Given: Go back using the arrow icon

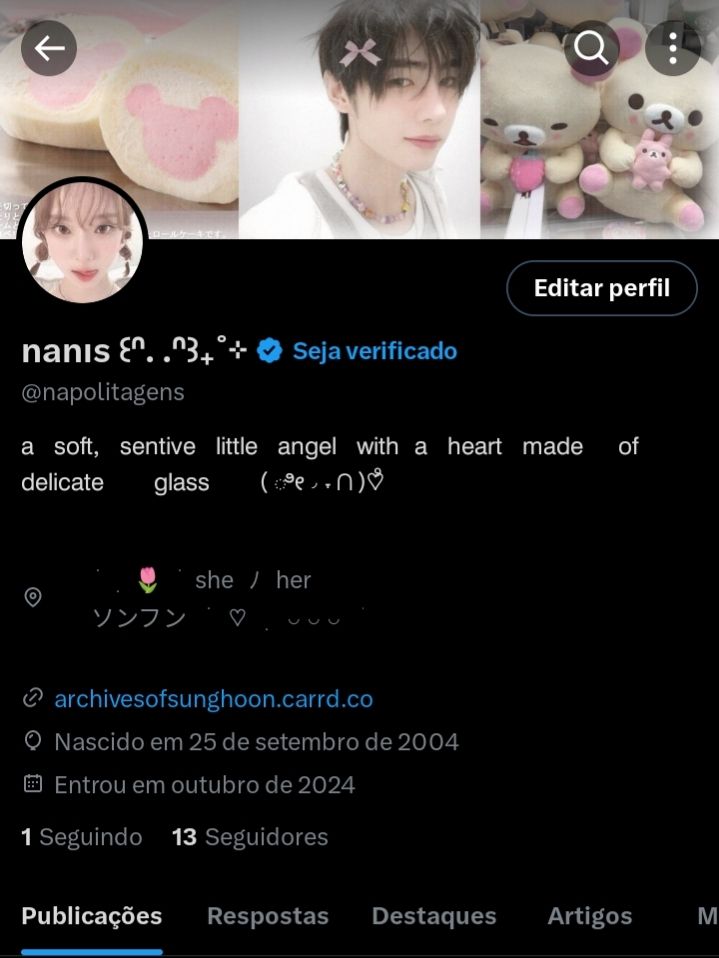Looking at the screenshot, I should click(49, 48).
